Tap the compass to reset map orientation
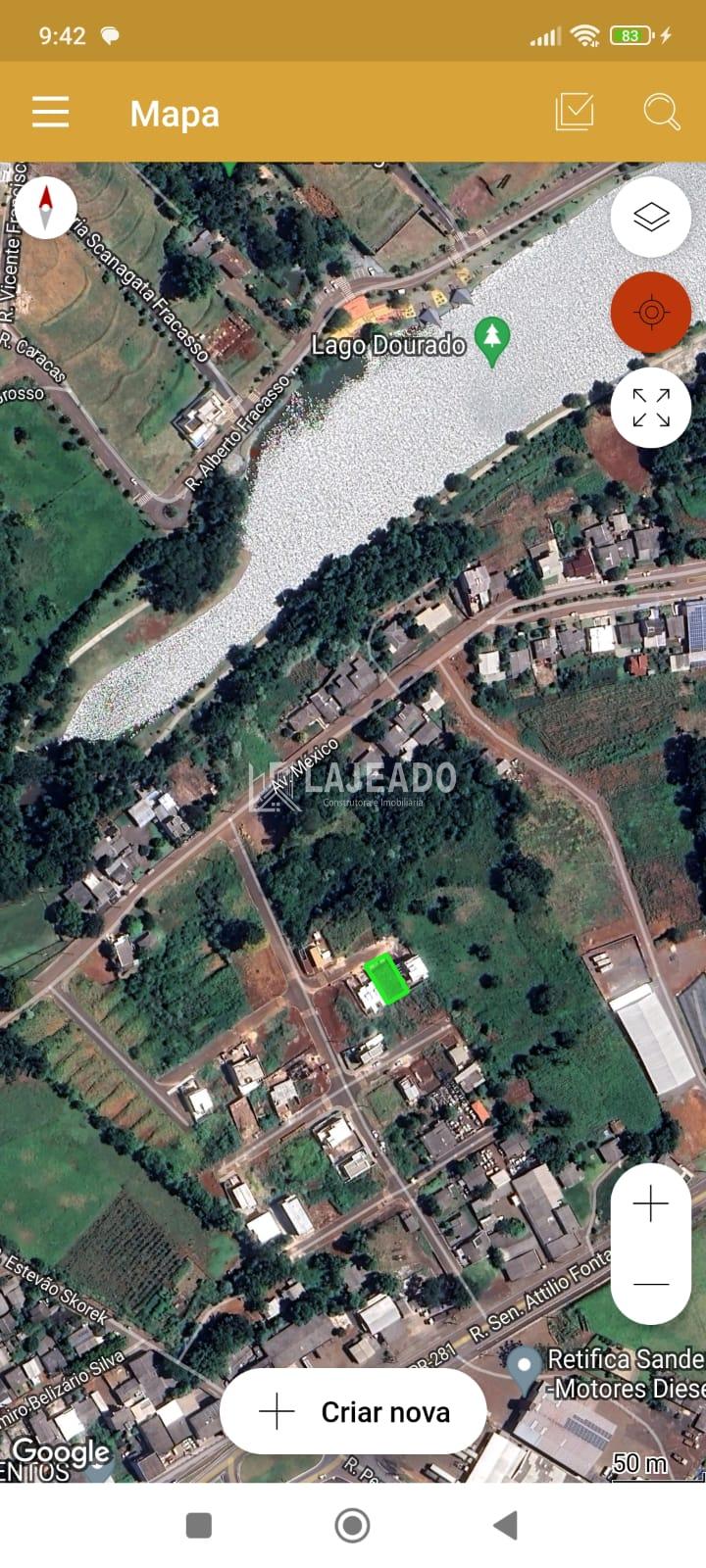Image resolution: width=706 pixels, height=1568 pixels. [45, 208]
